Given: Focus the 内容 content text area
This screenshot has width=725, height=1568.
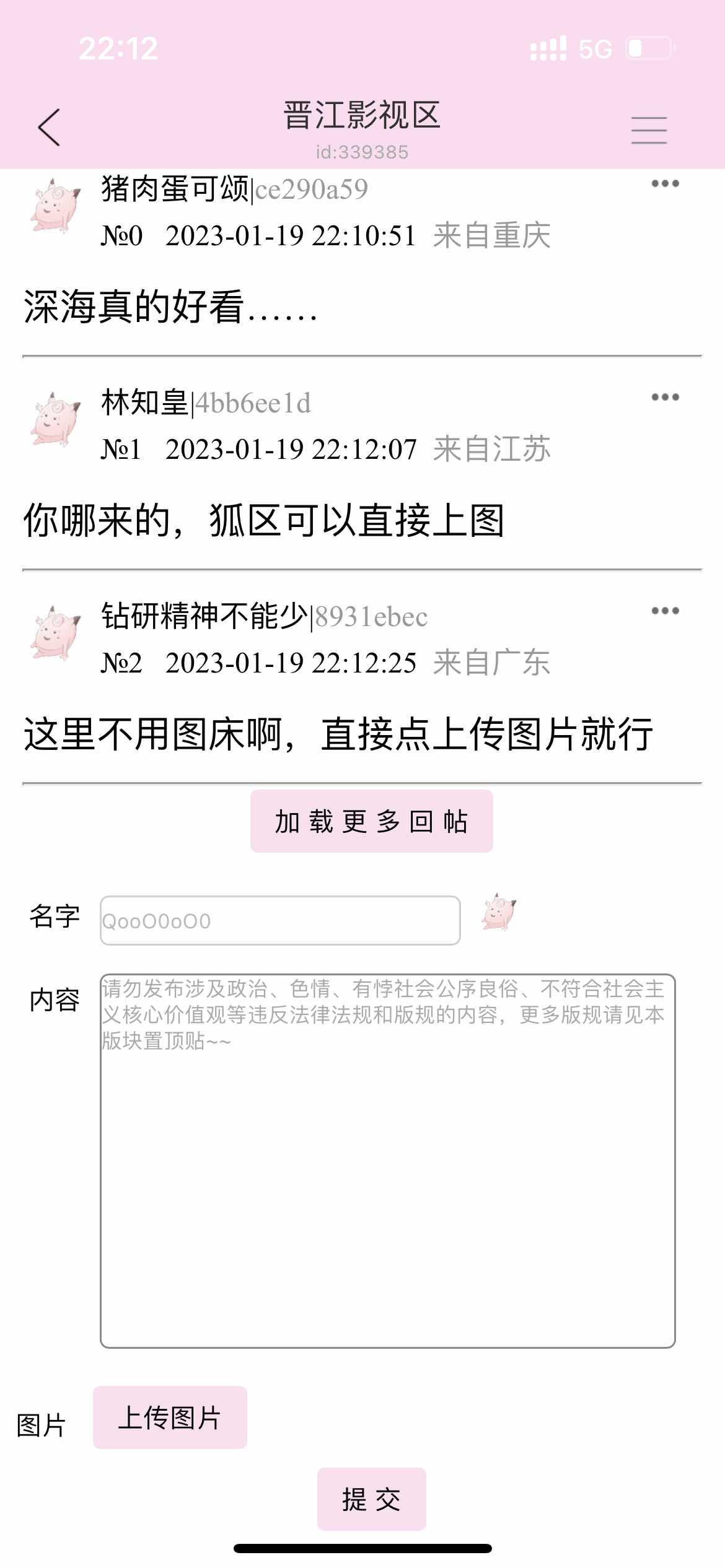Looking at the screenshot, I should tap(387, 1161).
